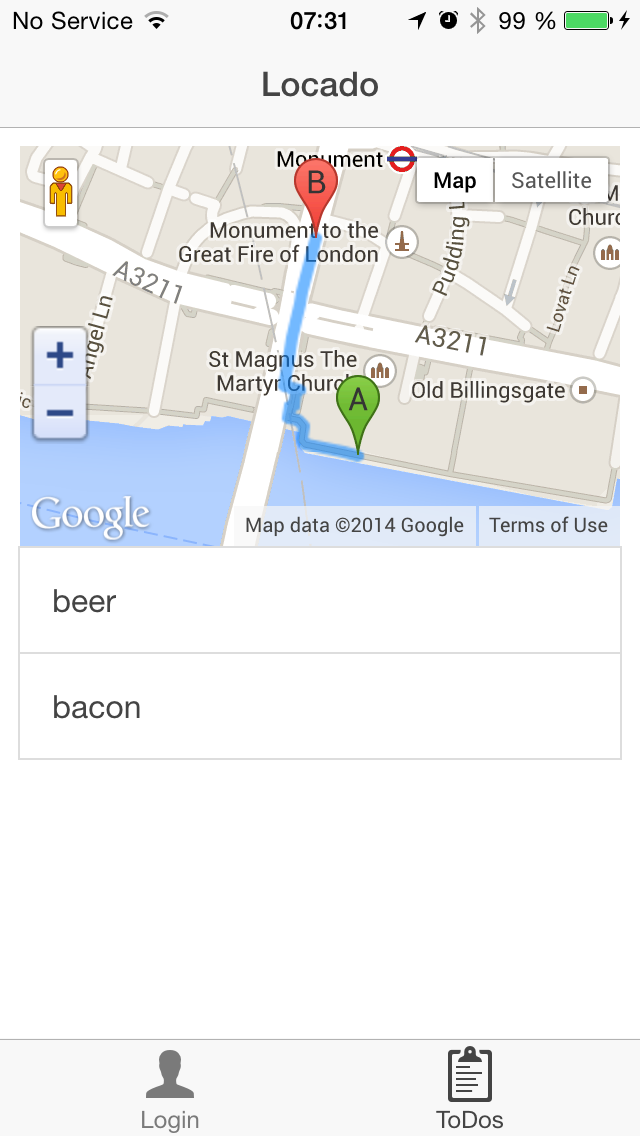Zoom out on the map

coord(60,412)
